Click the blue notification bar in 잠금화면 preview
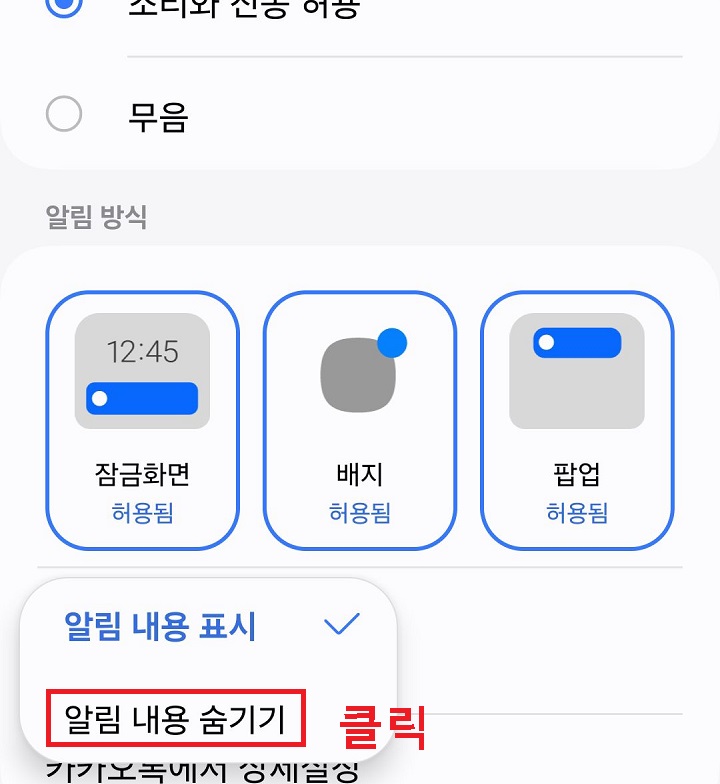The width and height of the screenshot is (720, 784). pyautogui.click(x=142, y=398)
